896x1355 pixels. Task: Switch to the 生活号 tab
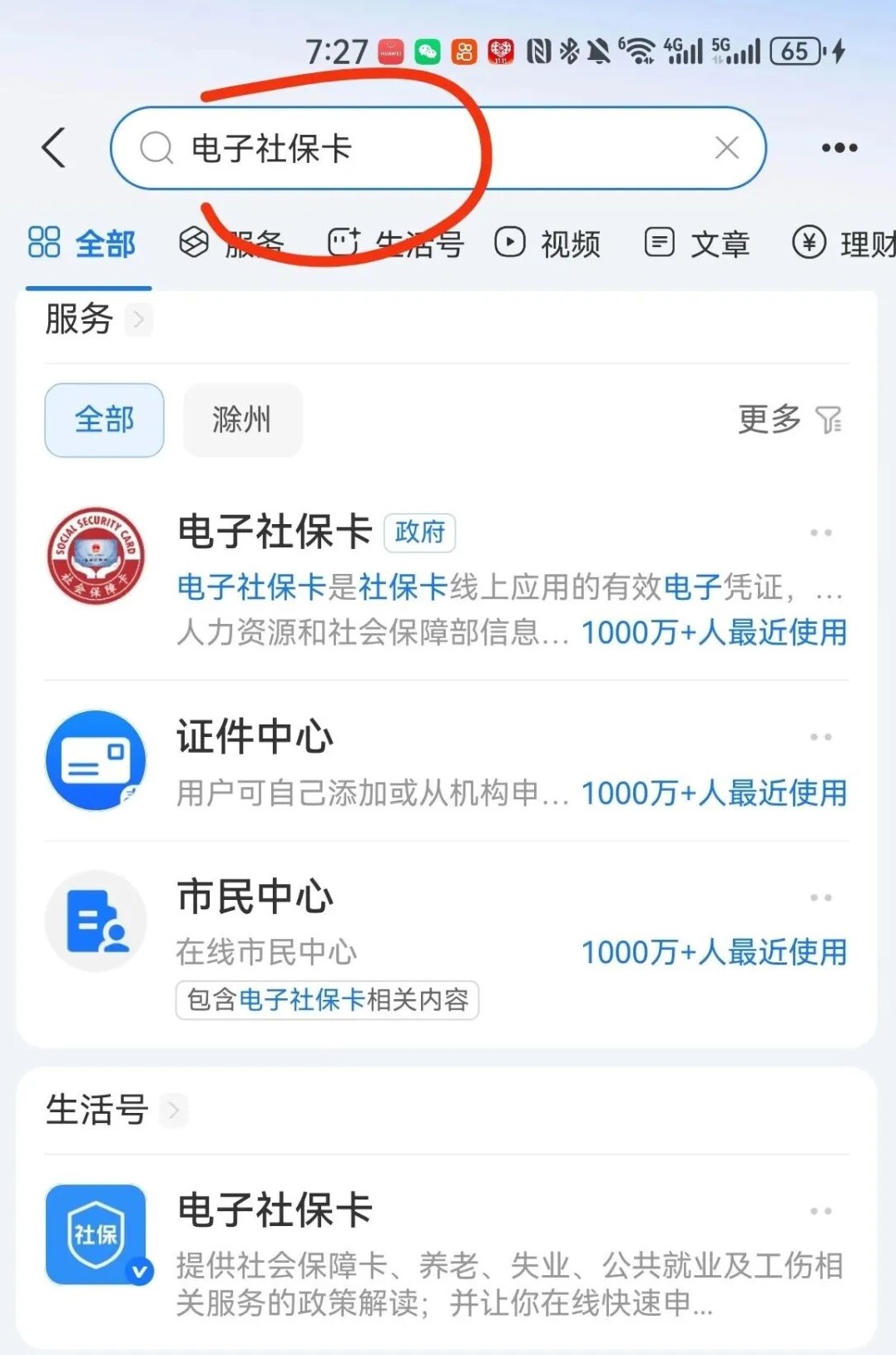[395, 244]
